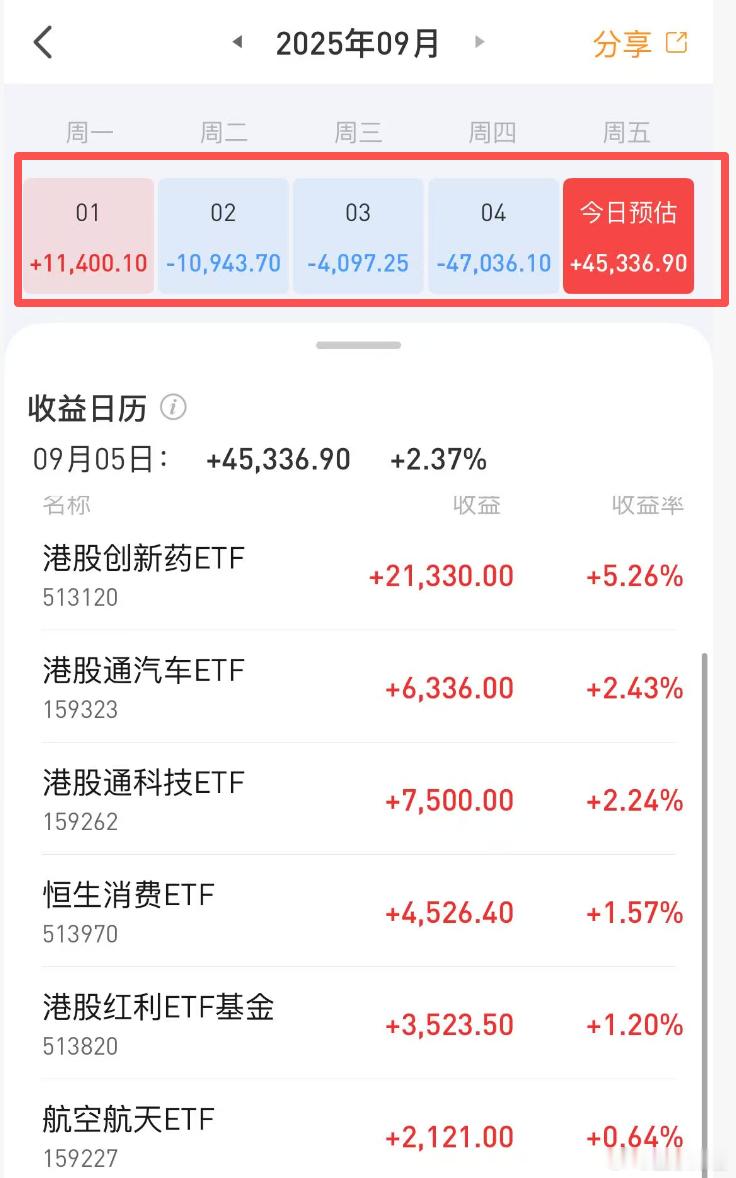736x1178 pixels.
Task: Open 港股通科技ETF 159262 row
Action: (359, 799)
